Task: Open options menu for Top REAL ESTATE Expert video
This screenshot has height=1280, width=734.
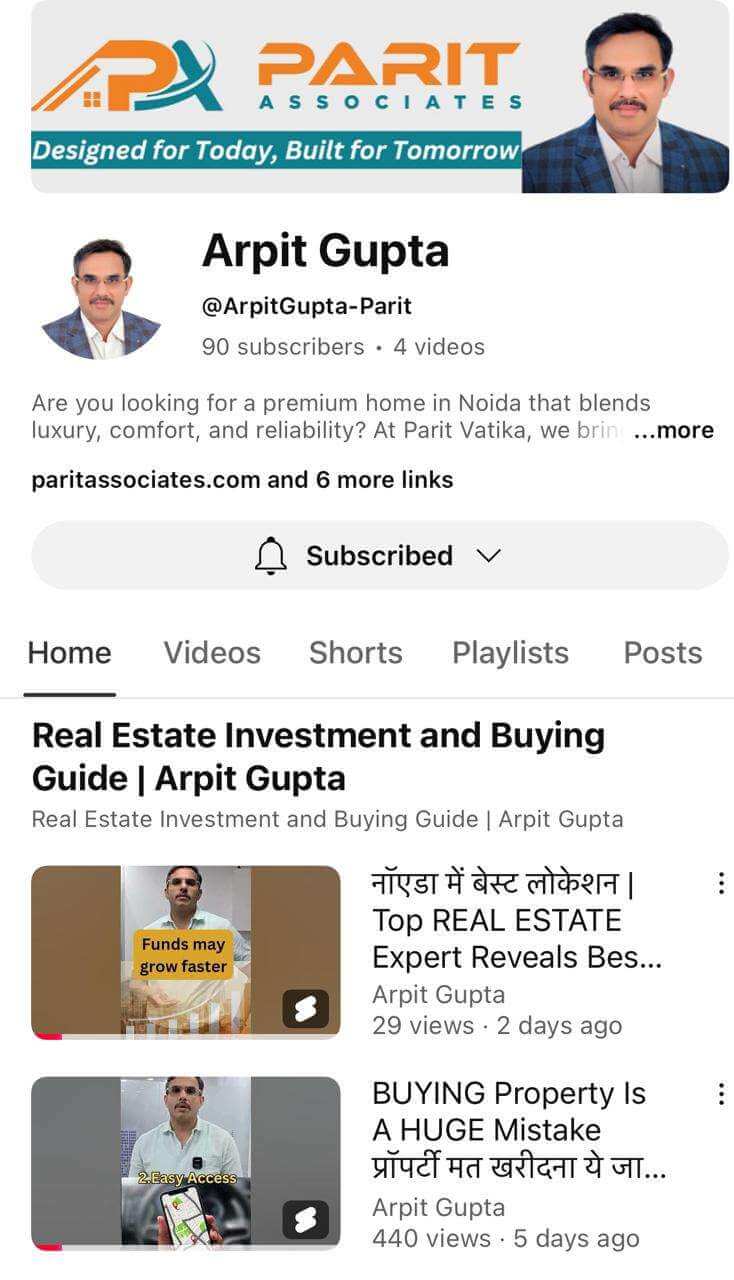Action: click(x=720, y=883)
